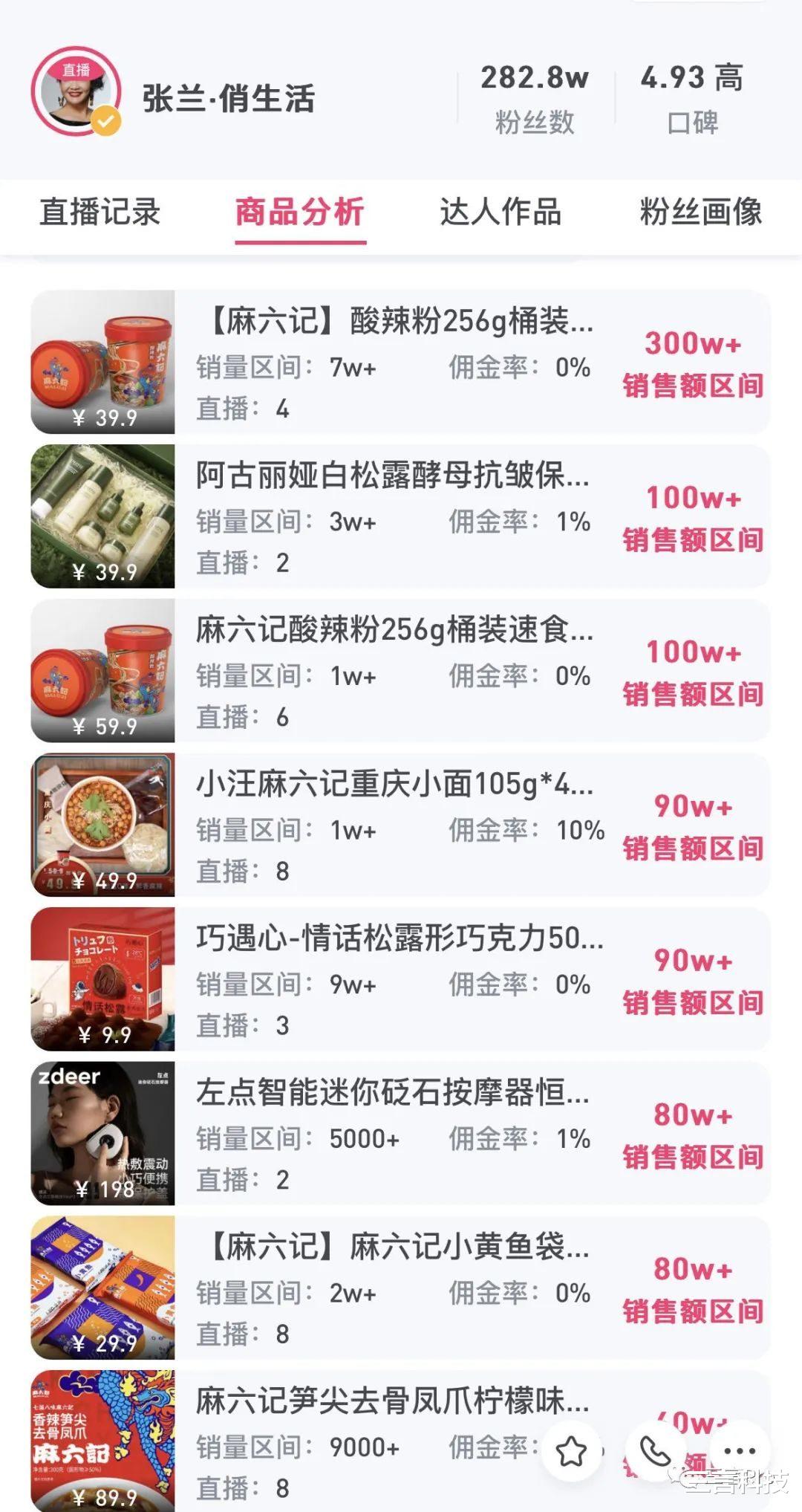Screen dimensions: 802x1512
Task: Open the 粉丝画像 tab
Action: tap(700, 213)
